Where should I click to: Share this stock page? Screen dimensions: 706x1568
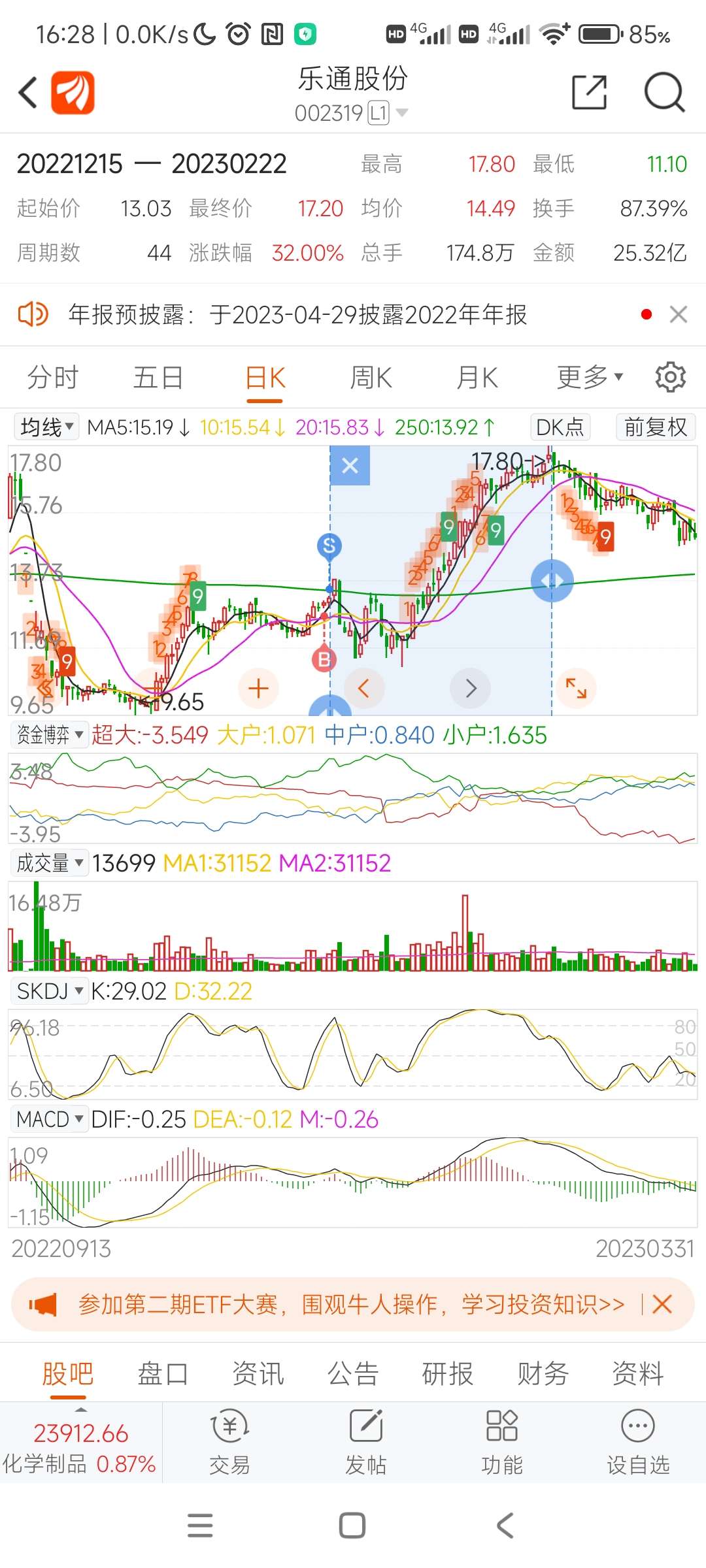pyautogui.click(x=589, y=92)
